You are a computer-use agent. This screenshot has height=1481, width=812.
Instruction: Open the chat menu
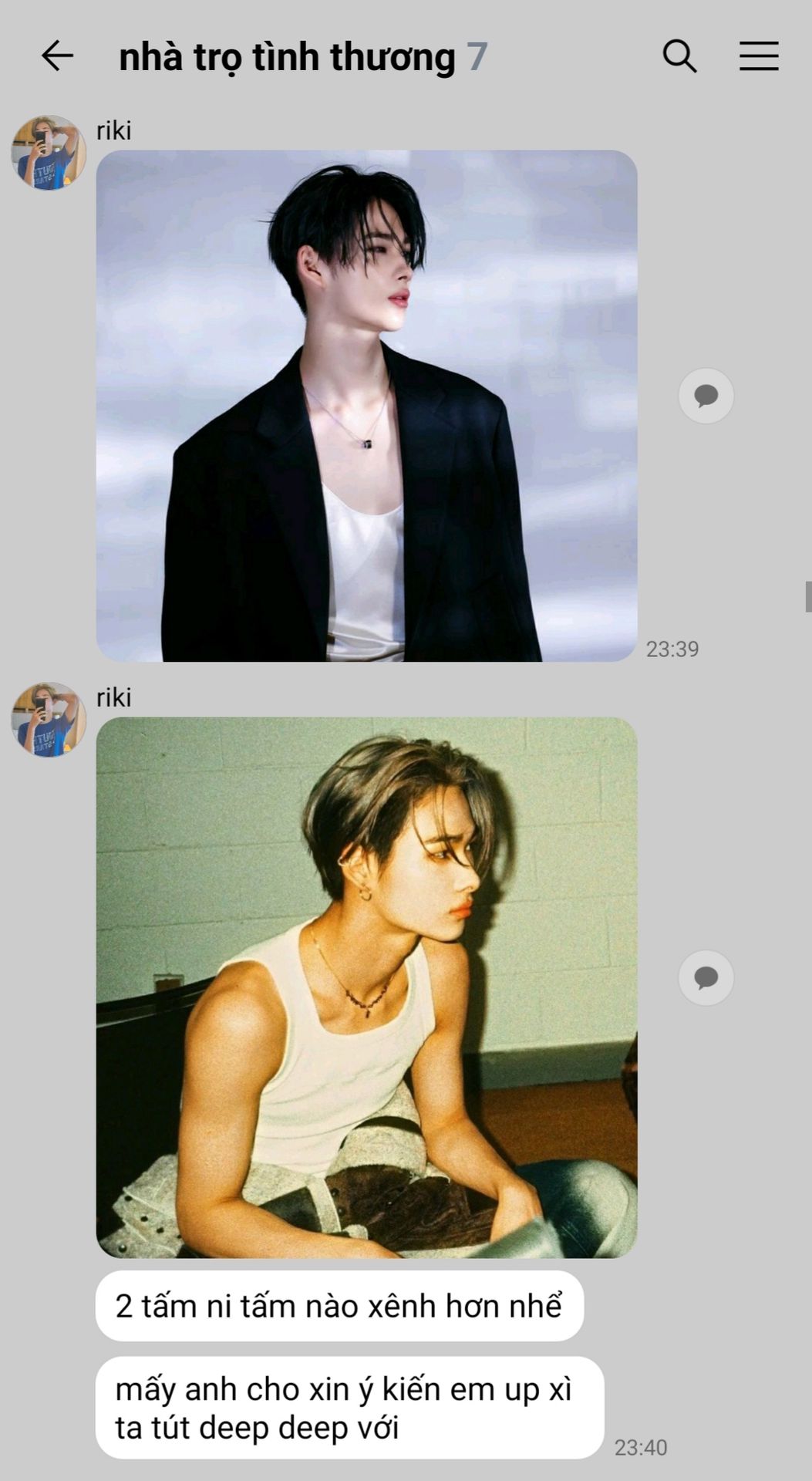759,56
